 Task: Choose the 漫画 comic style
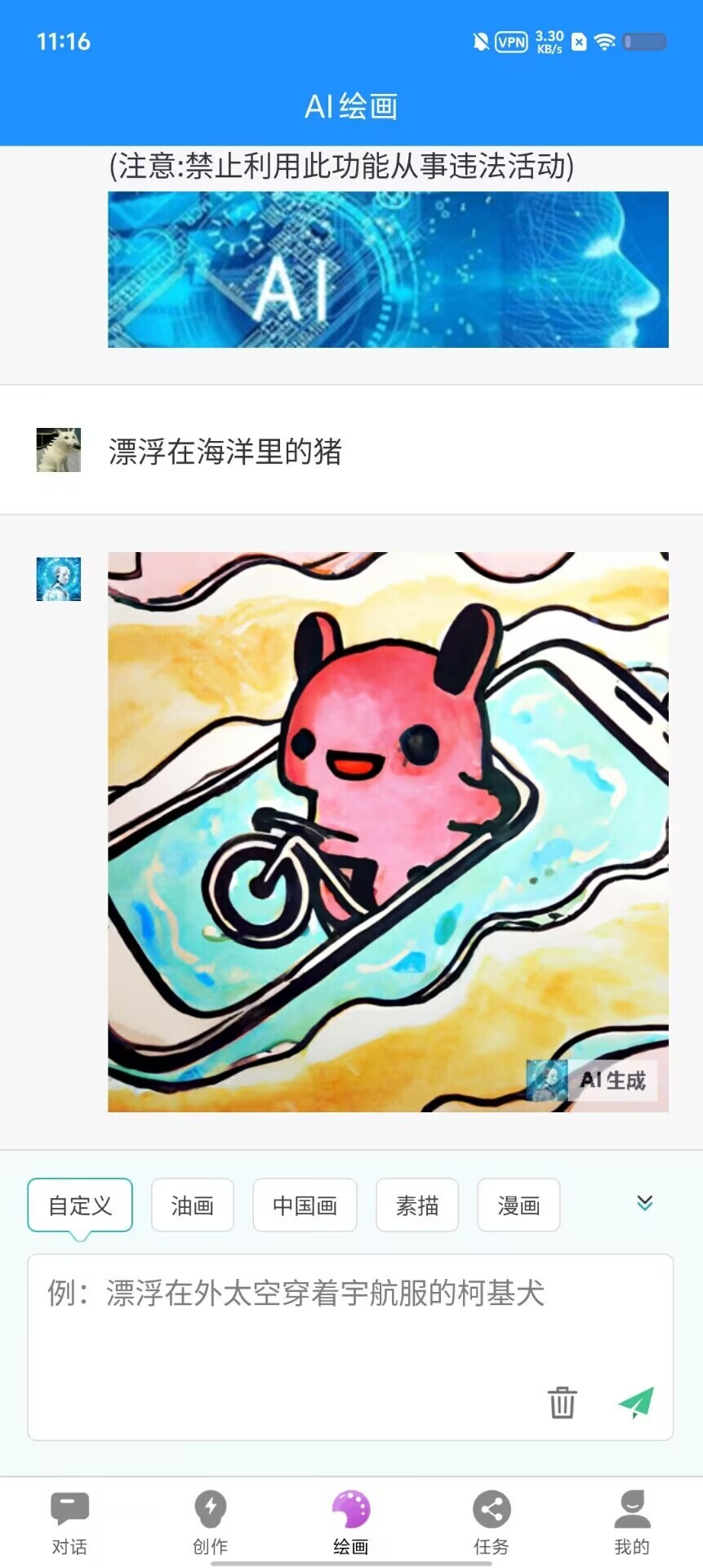518,1205
